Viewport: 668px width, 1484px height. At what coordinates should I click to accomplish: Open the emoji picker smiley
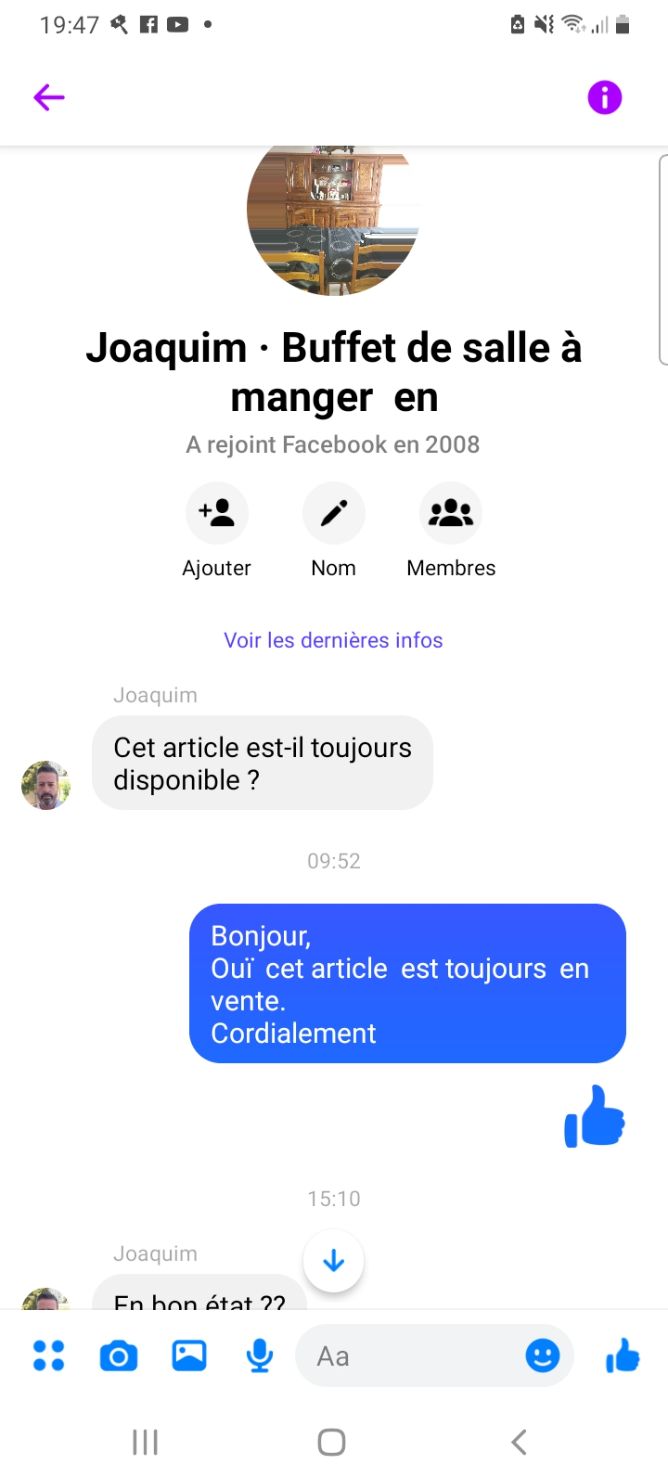coord(542,1356)
